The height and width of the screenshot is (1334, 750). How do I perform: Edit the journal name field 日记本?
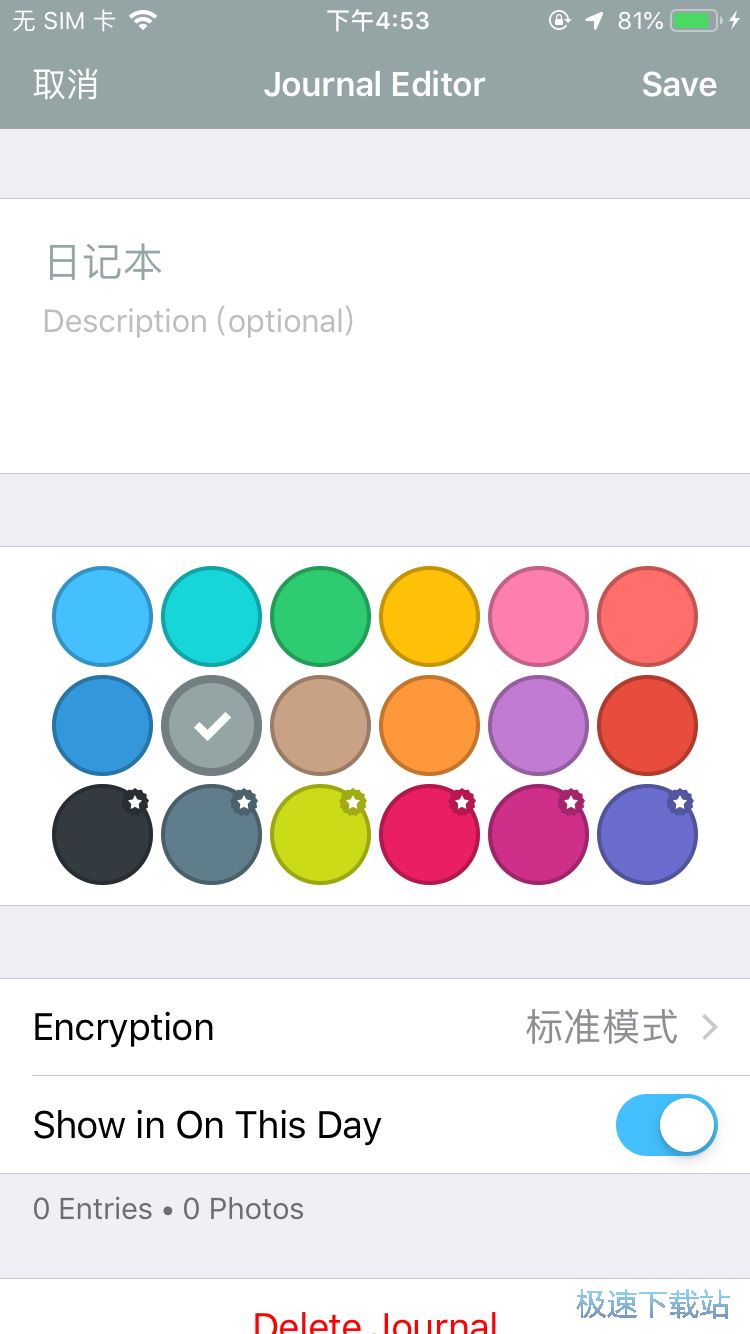pos(104,262)
